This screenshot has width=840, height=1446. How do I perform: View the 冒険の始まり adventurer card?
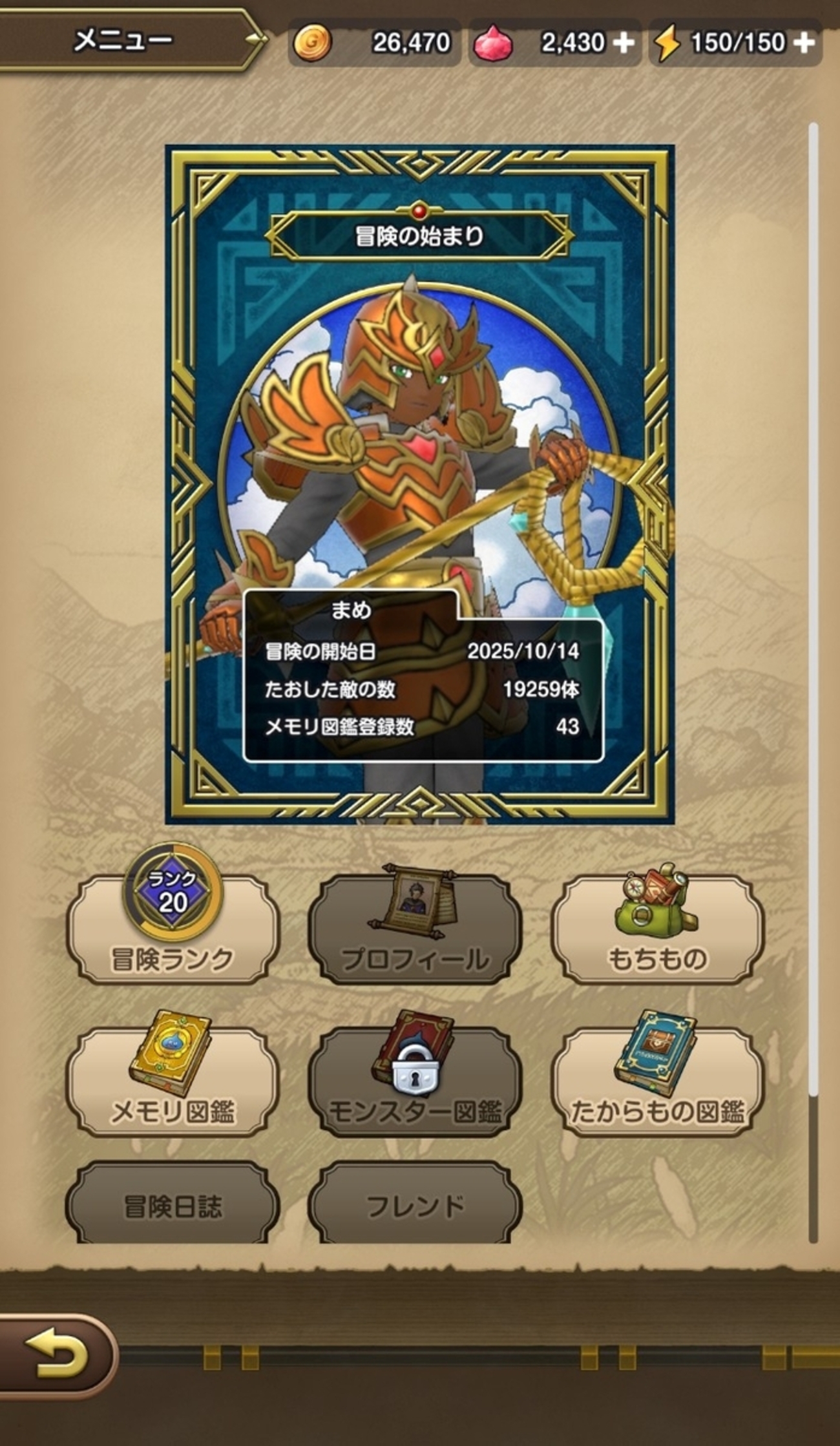(419, 485)
